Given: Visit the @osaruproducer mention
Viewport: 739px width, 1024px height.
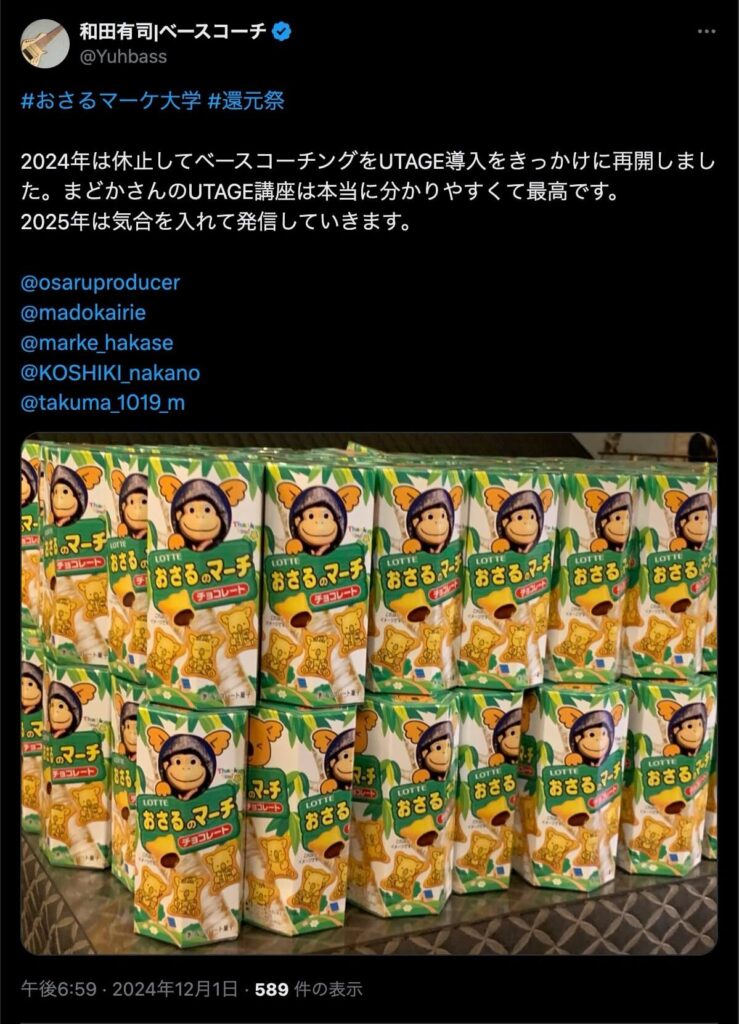Looking at the screenshot, I should pyautogui.click(x=100, y=283).
